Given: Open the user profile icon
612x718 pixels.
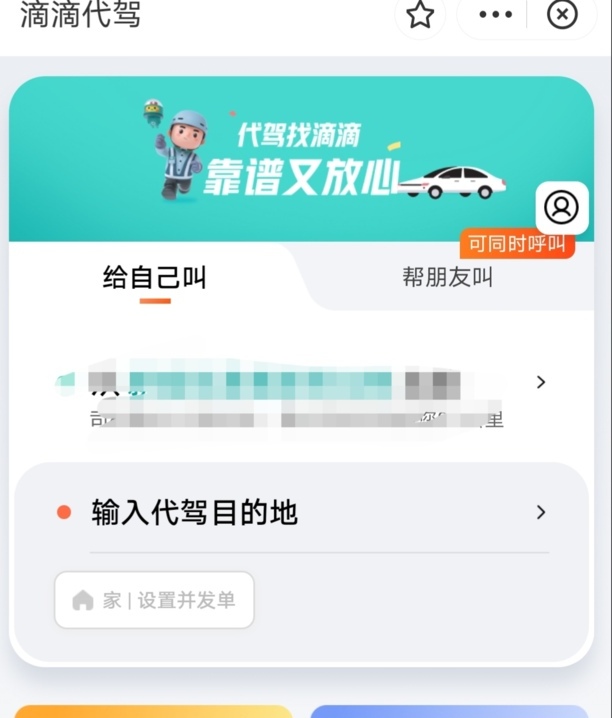Looking at the screenshot, I should pos(561,208).
